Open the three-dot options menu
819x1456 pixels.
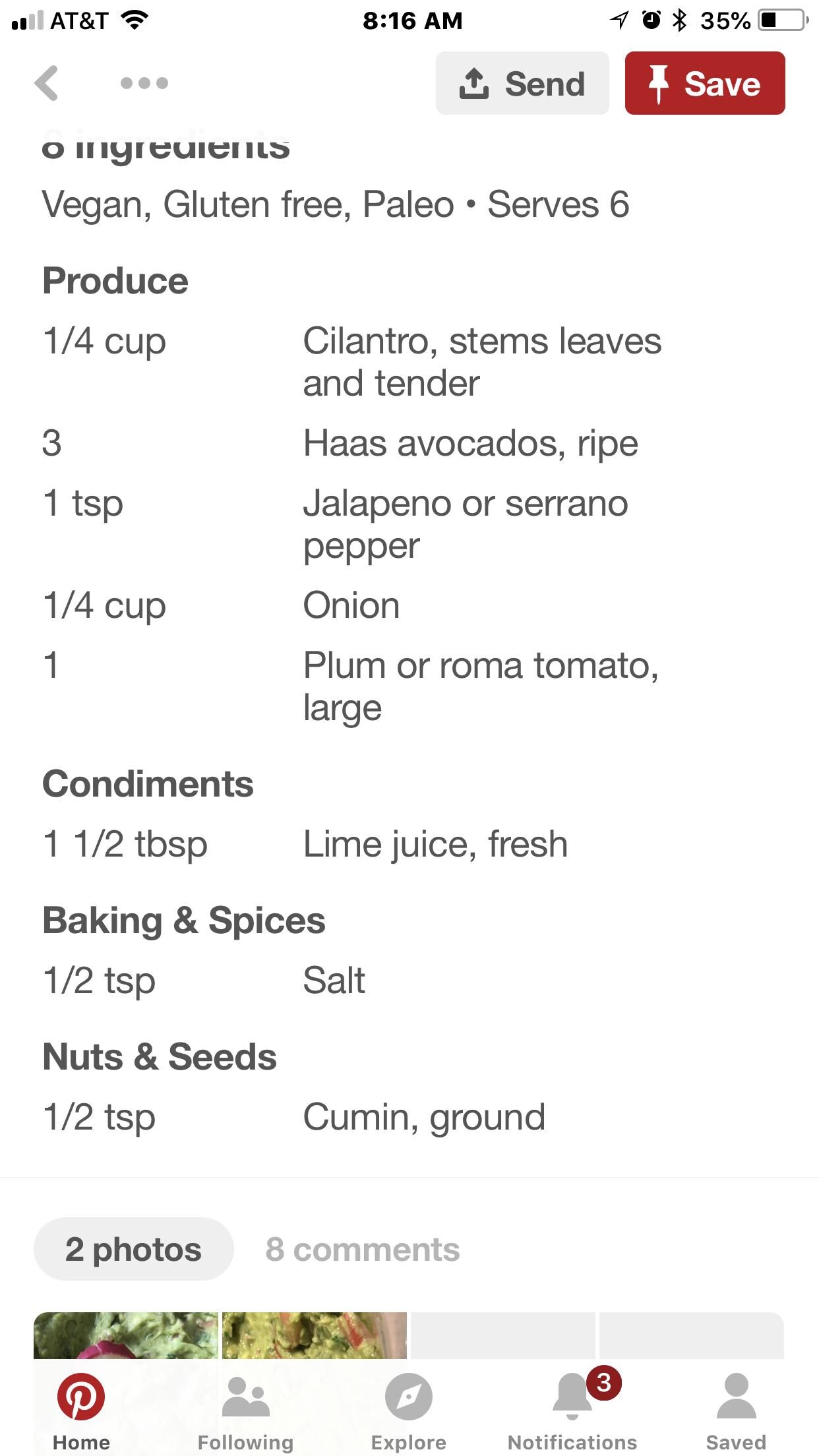click(144, 83)
